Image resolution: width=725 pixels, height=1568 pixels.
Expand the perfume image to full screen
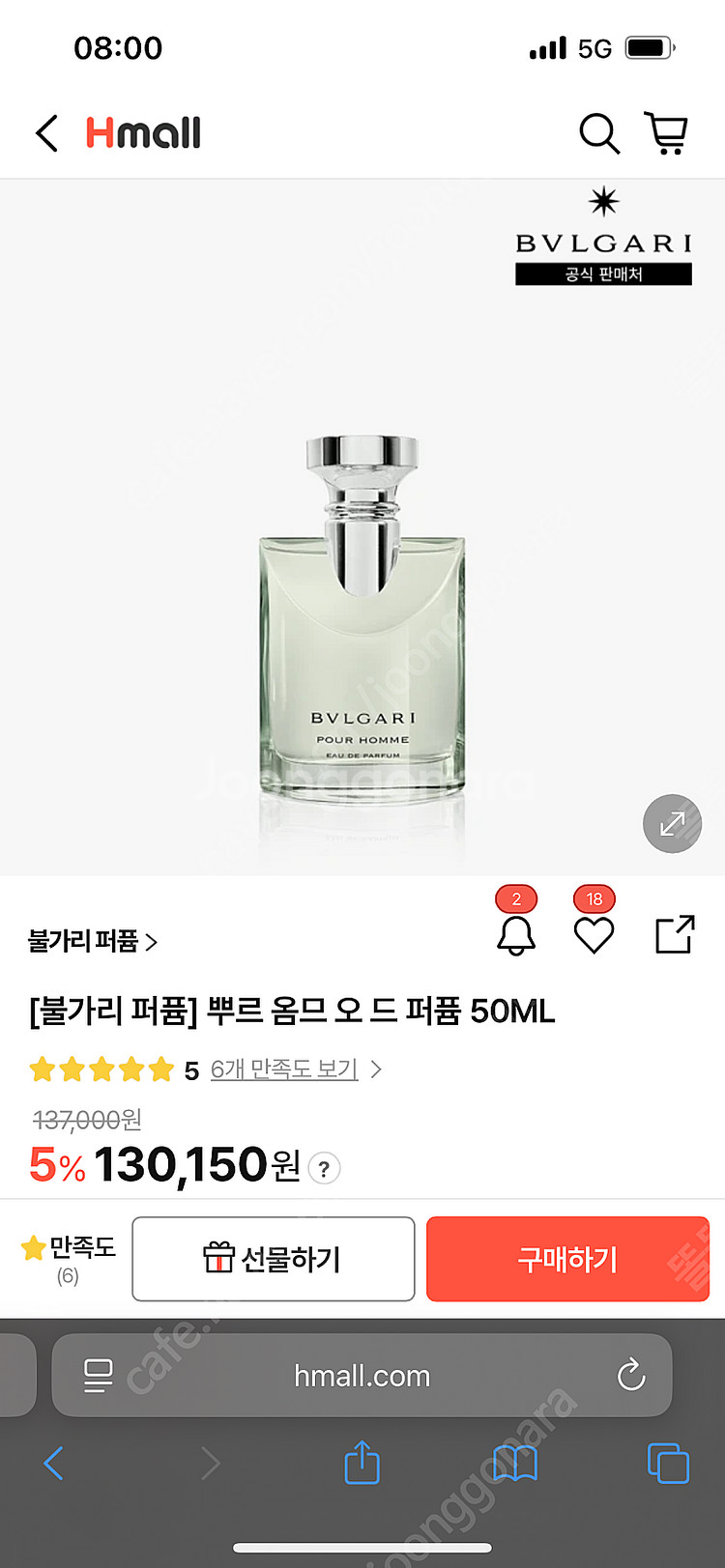(x=672, y=824)
